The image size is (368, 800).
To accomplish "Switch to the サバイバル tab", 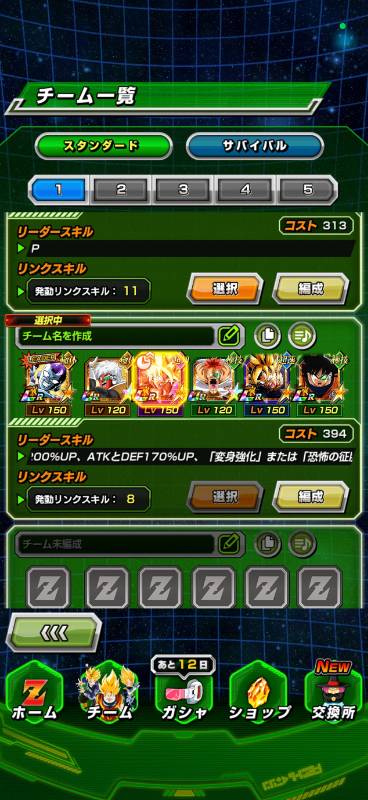I will [x=255, y=146].
